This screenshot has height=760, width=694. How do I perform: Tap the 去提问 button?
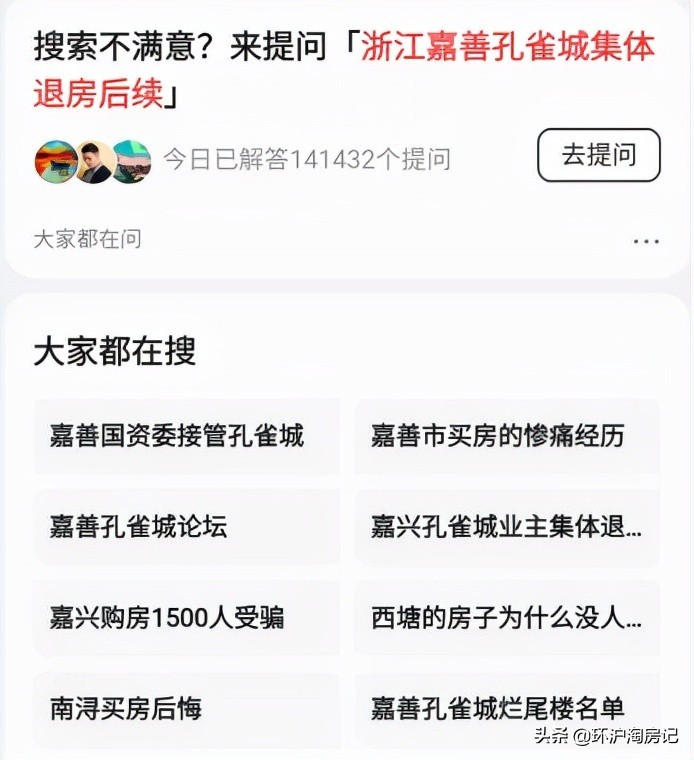pos(598,155)
